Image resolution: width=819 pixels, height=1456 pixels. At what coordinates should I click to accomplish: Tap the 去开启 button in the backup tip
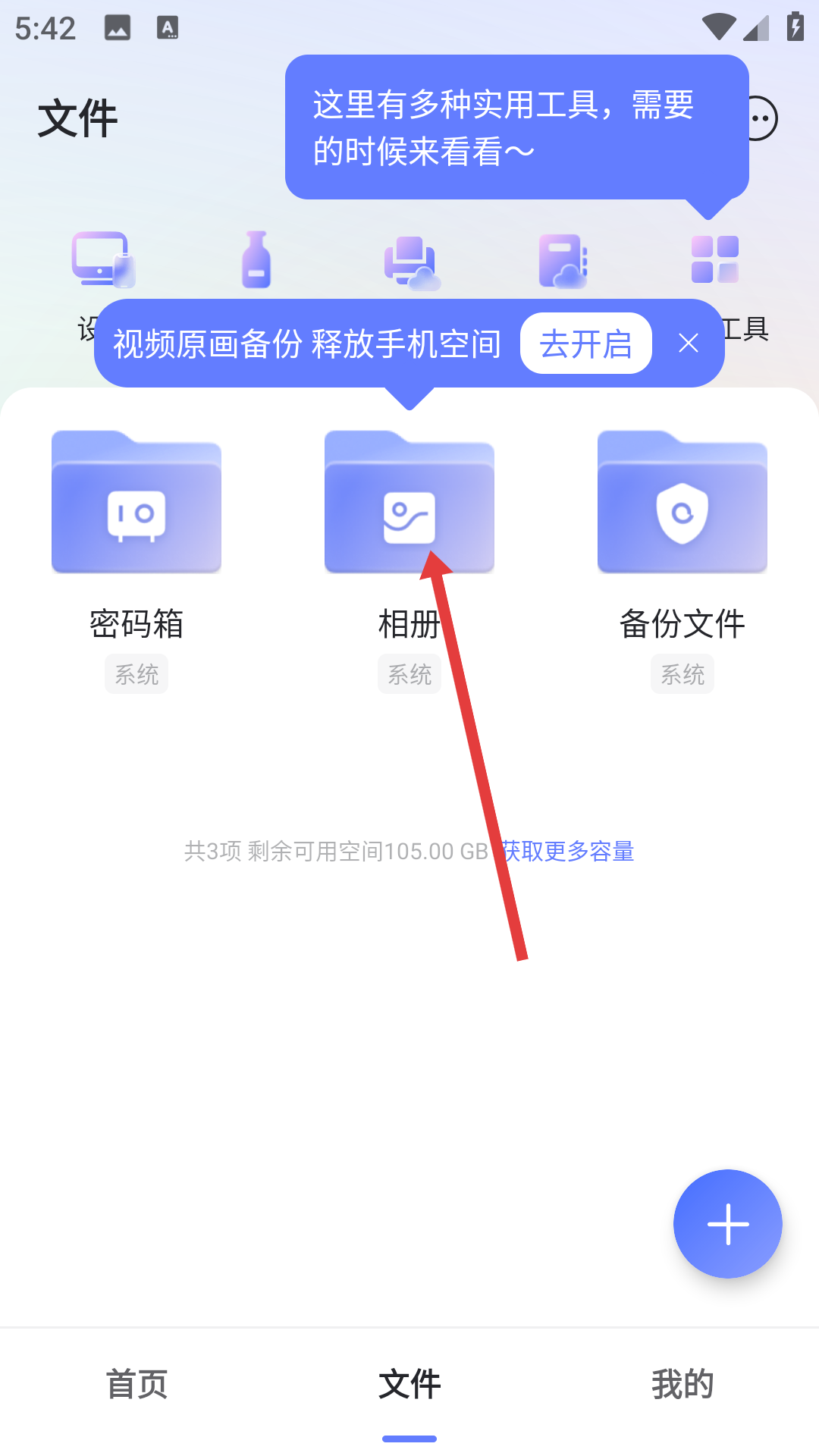585,344
